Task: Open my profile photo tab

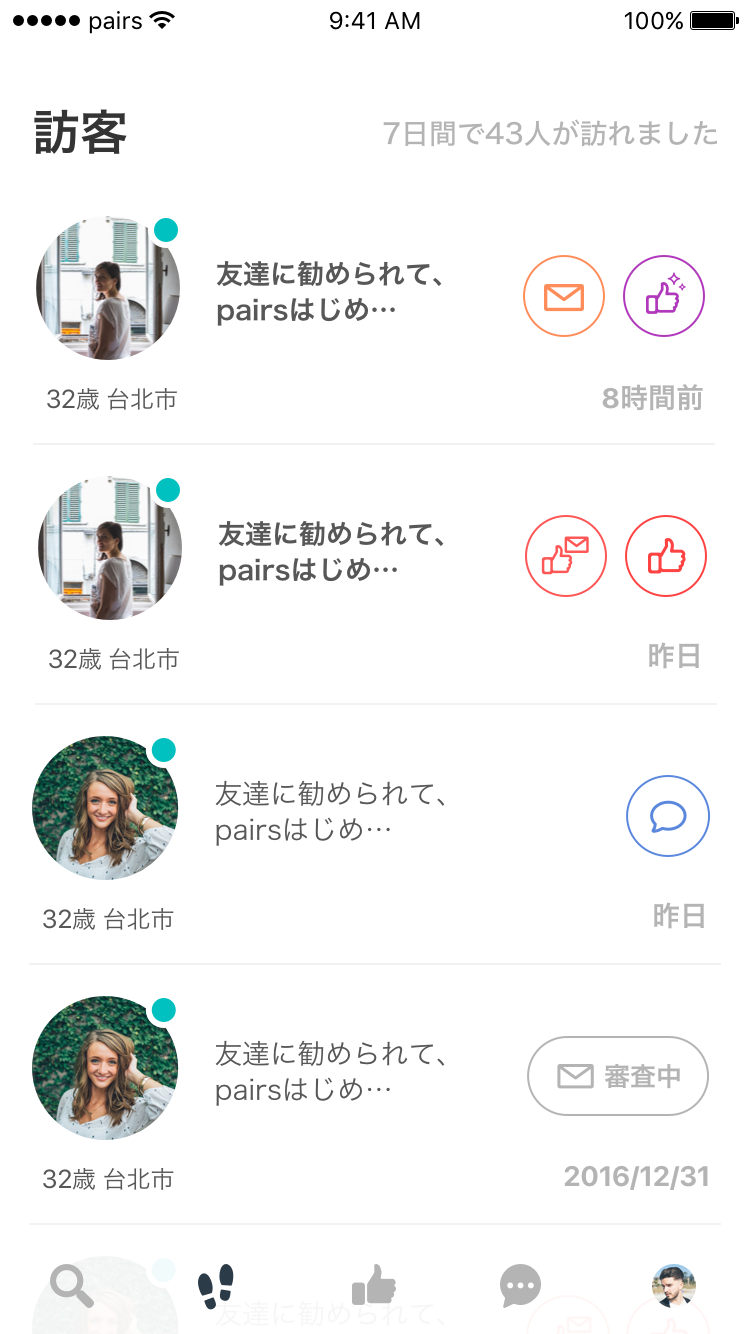Action: pyautogui.click(x=674, y=1285)
